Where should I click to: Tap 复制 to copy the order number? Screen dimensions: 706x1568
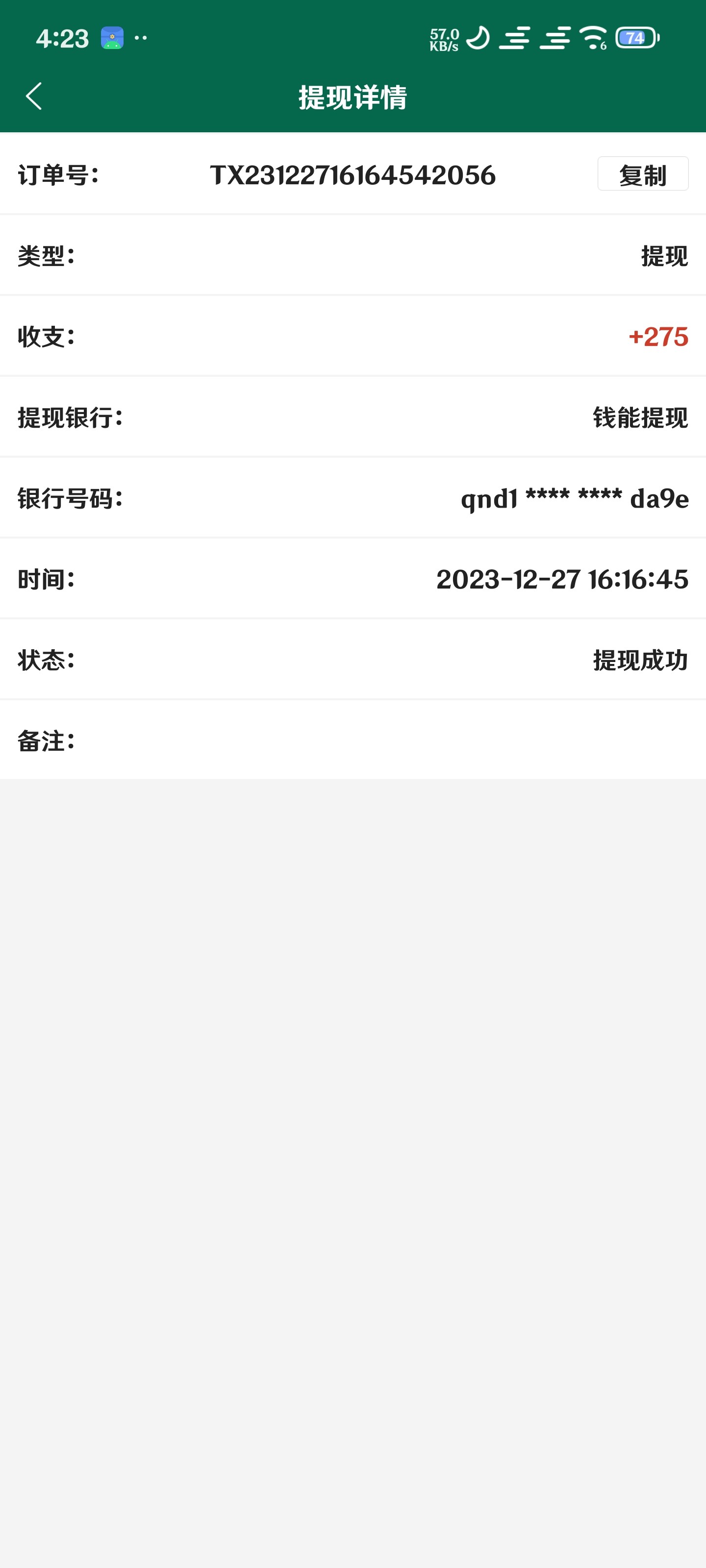[642, 174]
